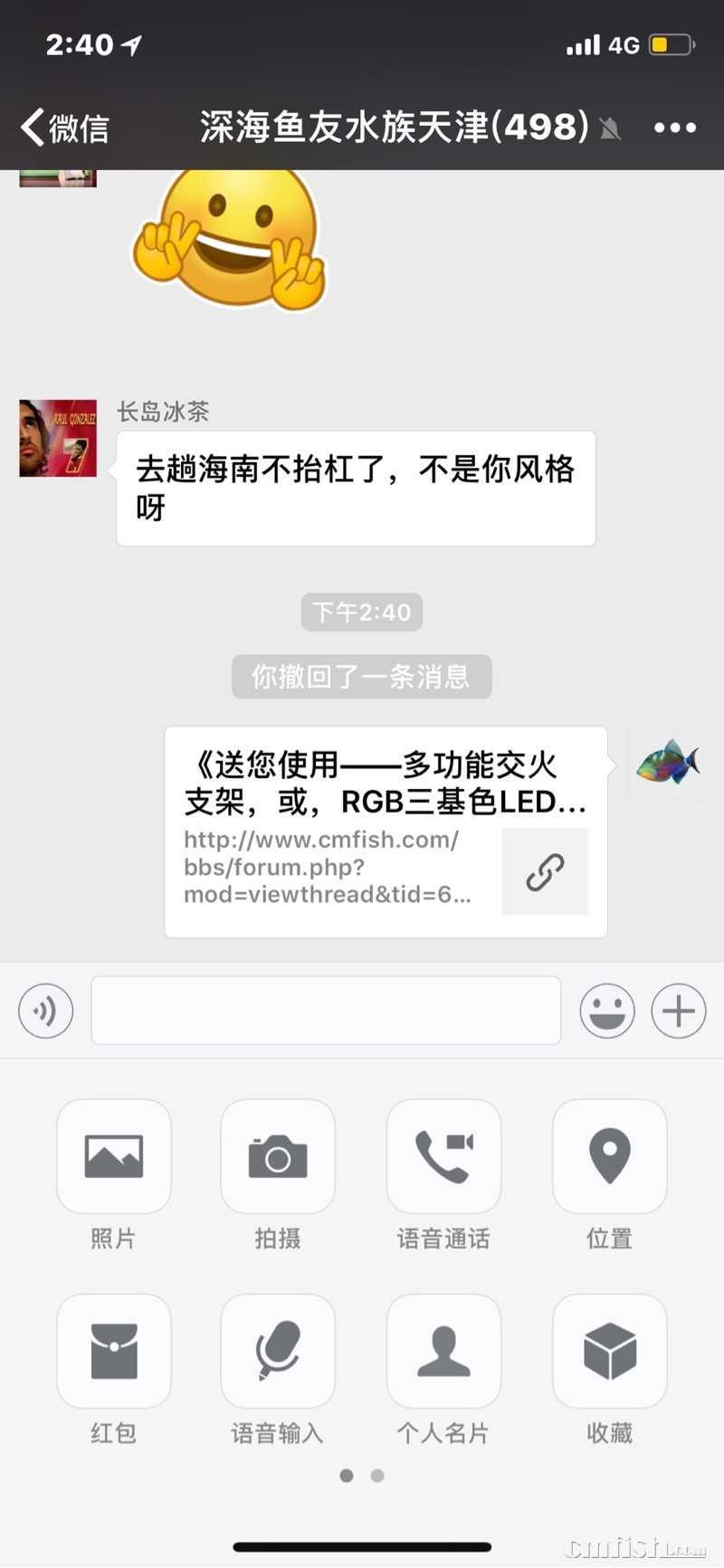Choose 照片 to send a photo
Viewport: 724px width, 1568px height.
pyautogui.click(x=114, y=1156)
